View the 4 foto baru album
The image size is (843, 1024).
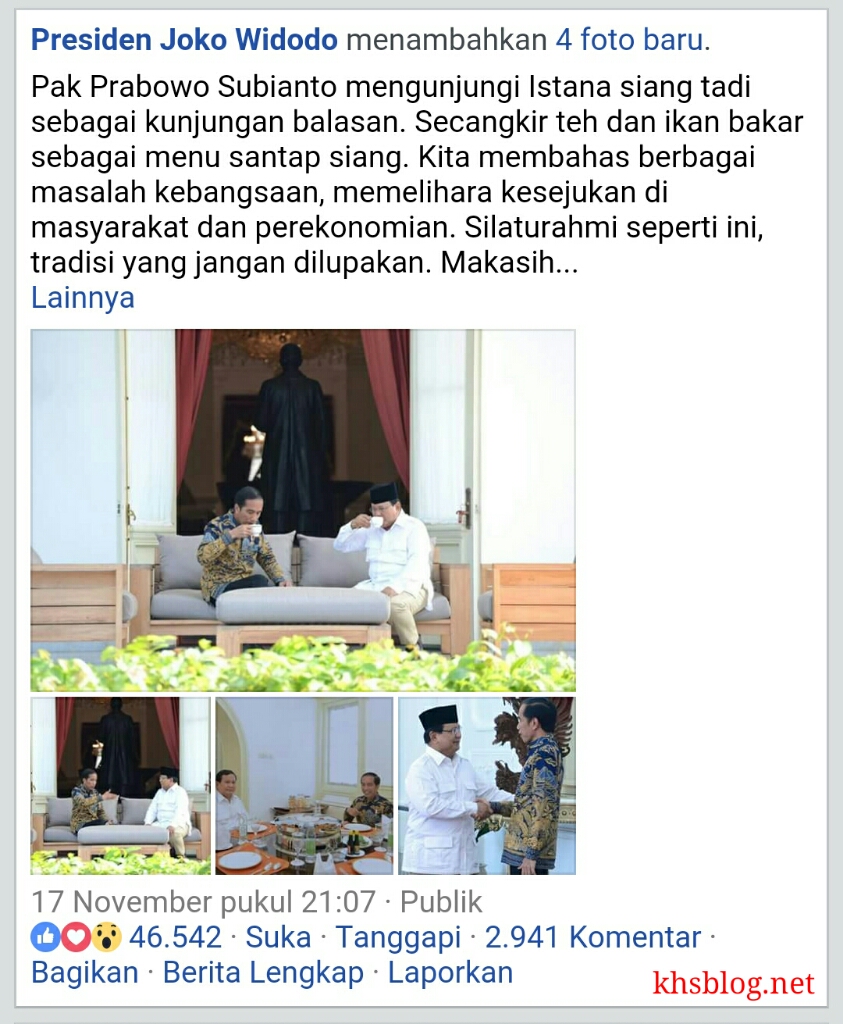(630, 40)
